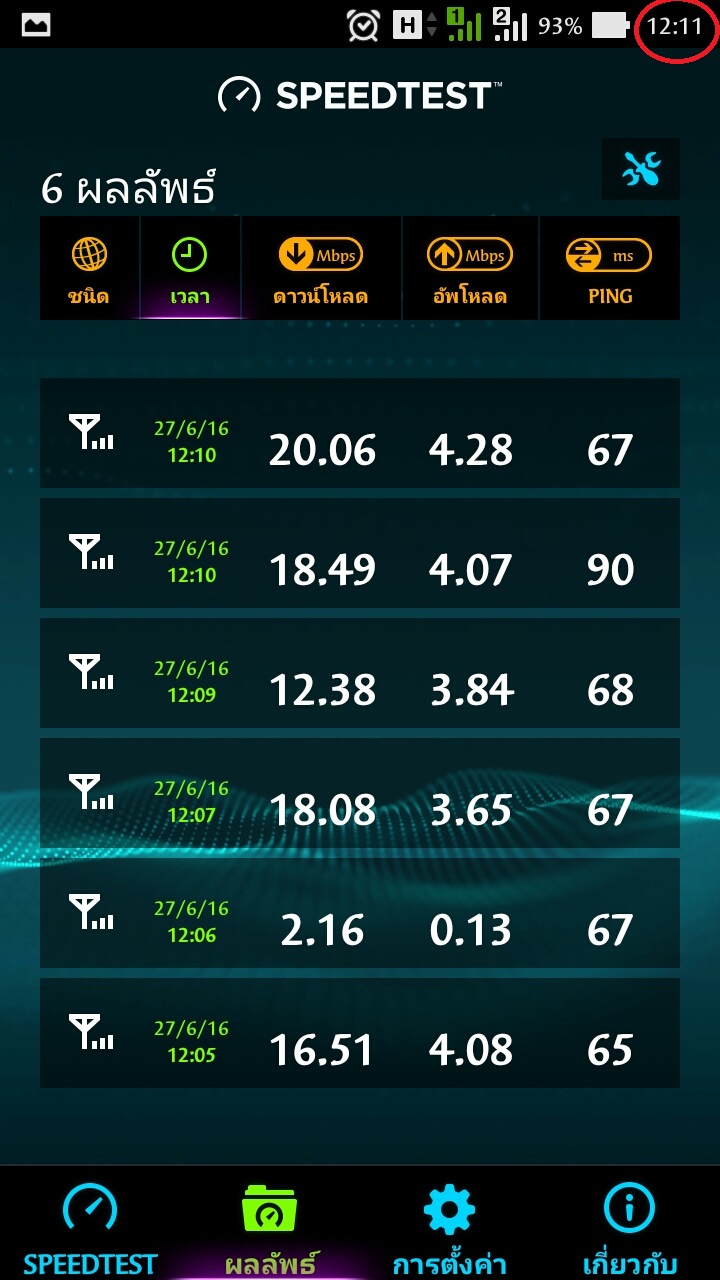Open the result with 20.06 download
The height and width of the screenshot is (1280, 720).
pos(360,433)
